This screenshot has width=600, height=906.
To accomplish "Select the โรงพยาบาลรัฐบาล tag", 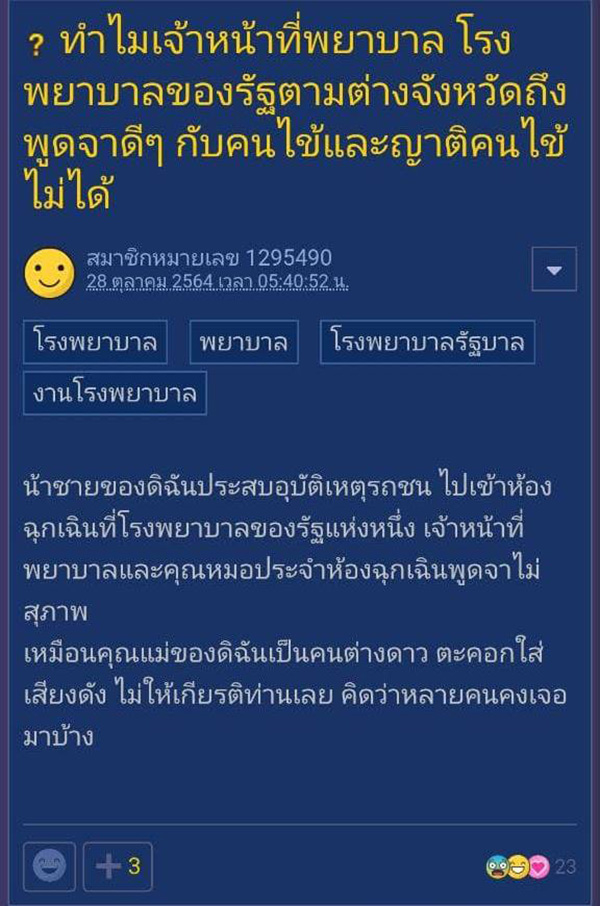I will coord(427,343).
